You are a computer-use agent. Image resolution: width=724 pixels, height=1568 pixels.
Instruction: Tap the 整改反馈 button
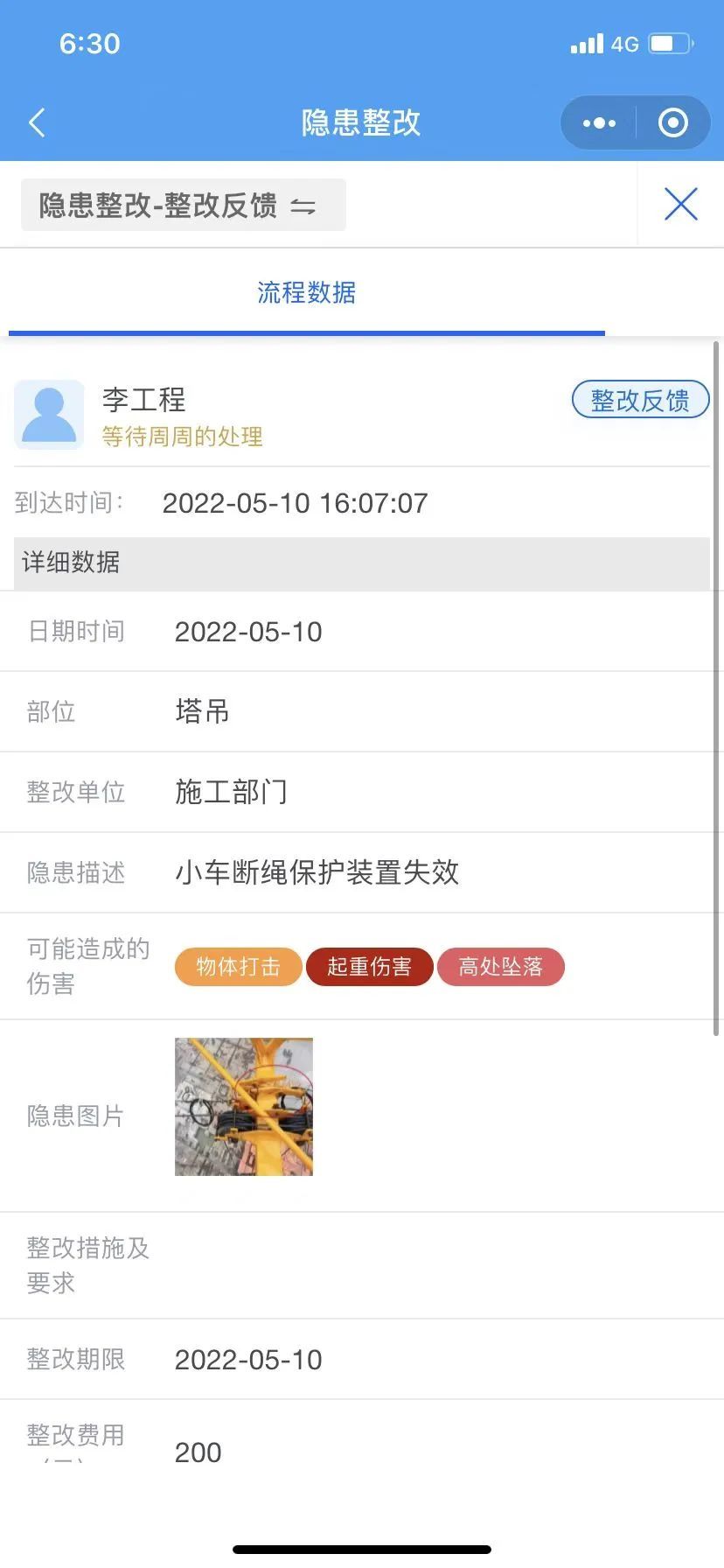(640, 401)
